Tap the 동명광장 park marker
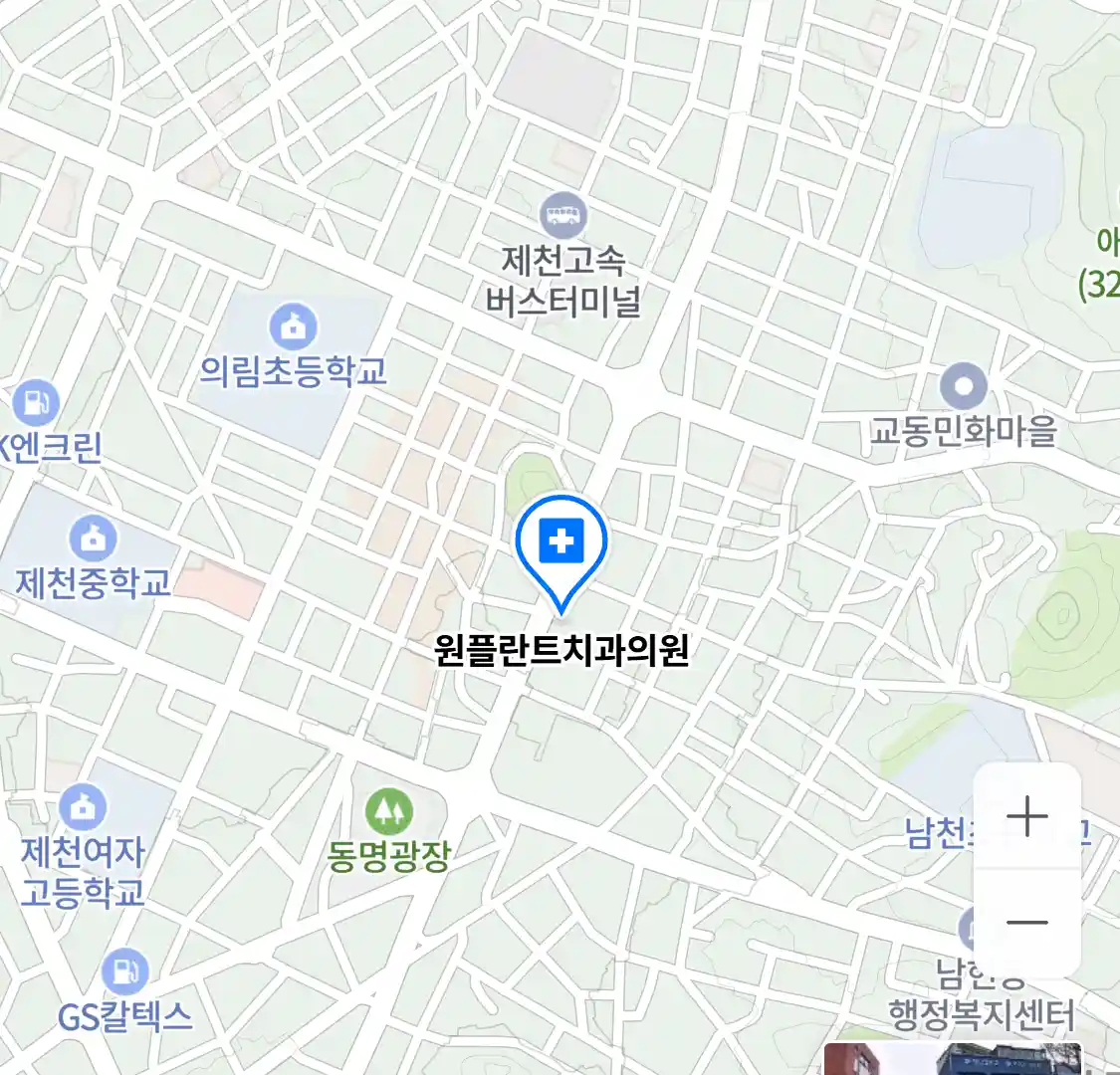The width and height of the screenshot is (1120, 1075). (x=388, y=812)
